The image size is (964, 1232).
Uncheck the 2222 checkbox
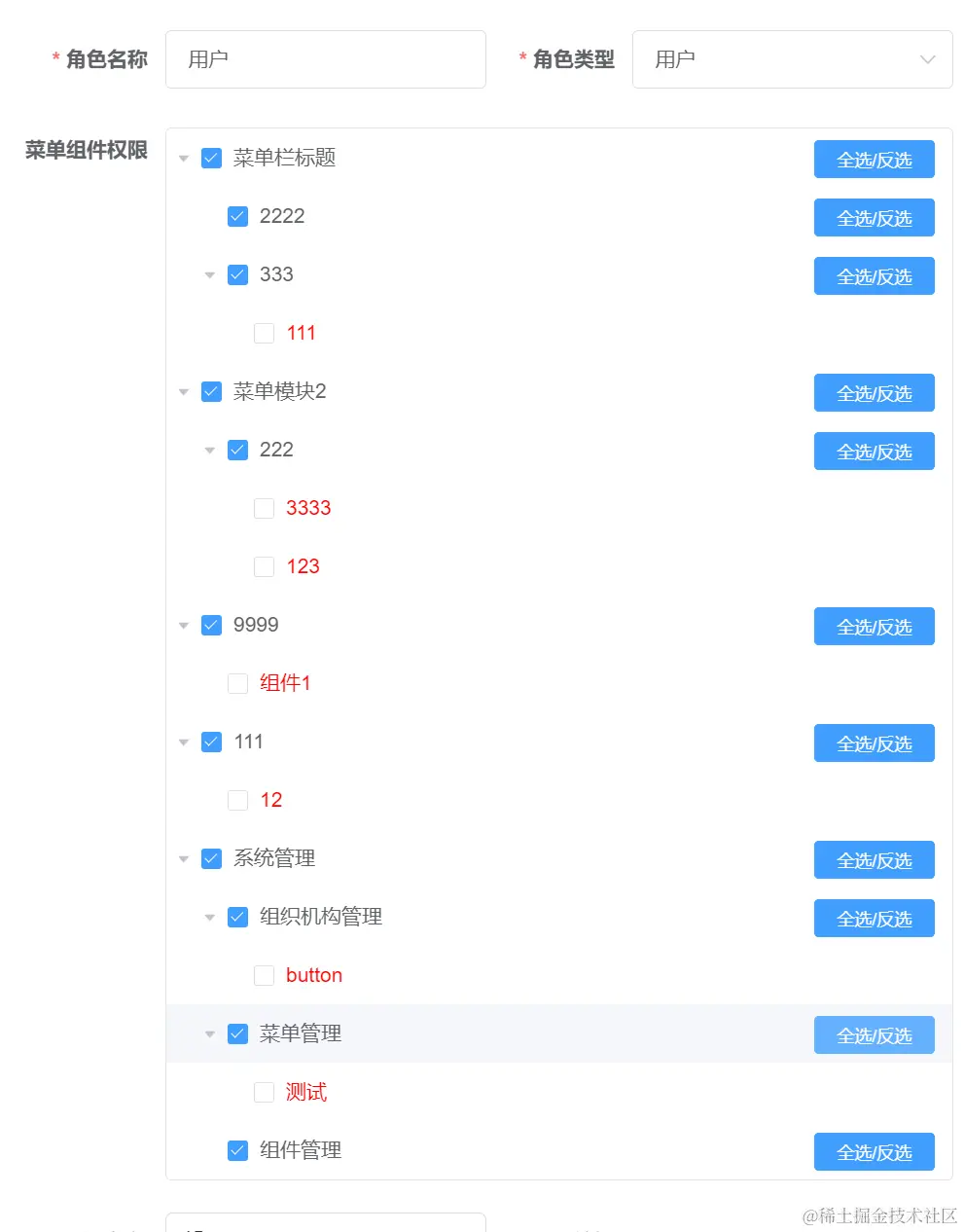[x=237, y=216]
